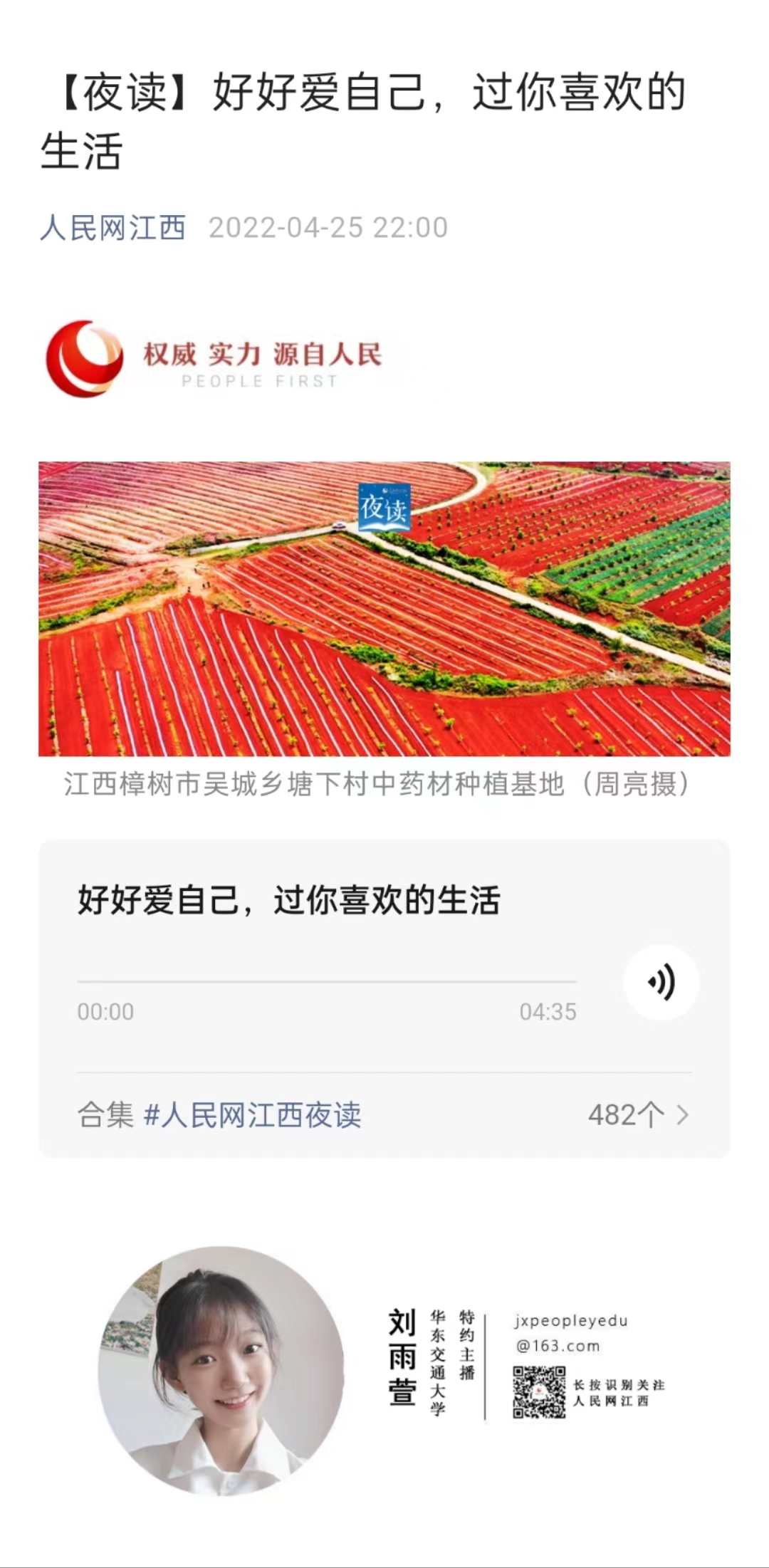View the 中药材种植基地 photo full-size
769x1568 pixels.
pyautogui.click(x=384, y=609)
